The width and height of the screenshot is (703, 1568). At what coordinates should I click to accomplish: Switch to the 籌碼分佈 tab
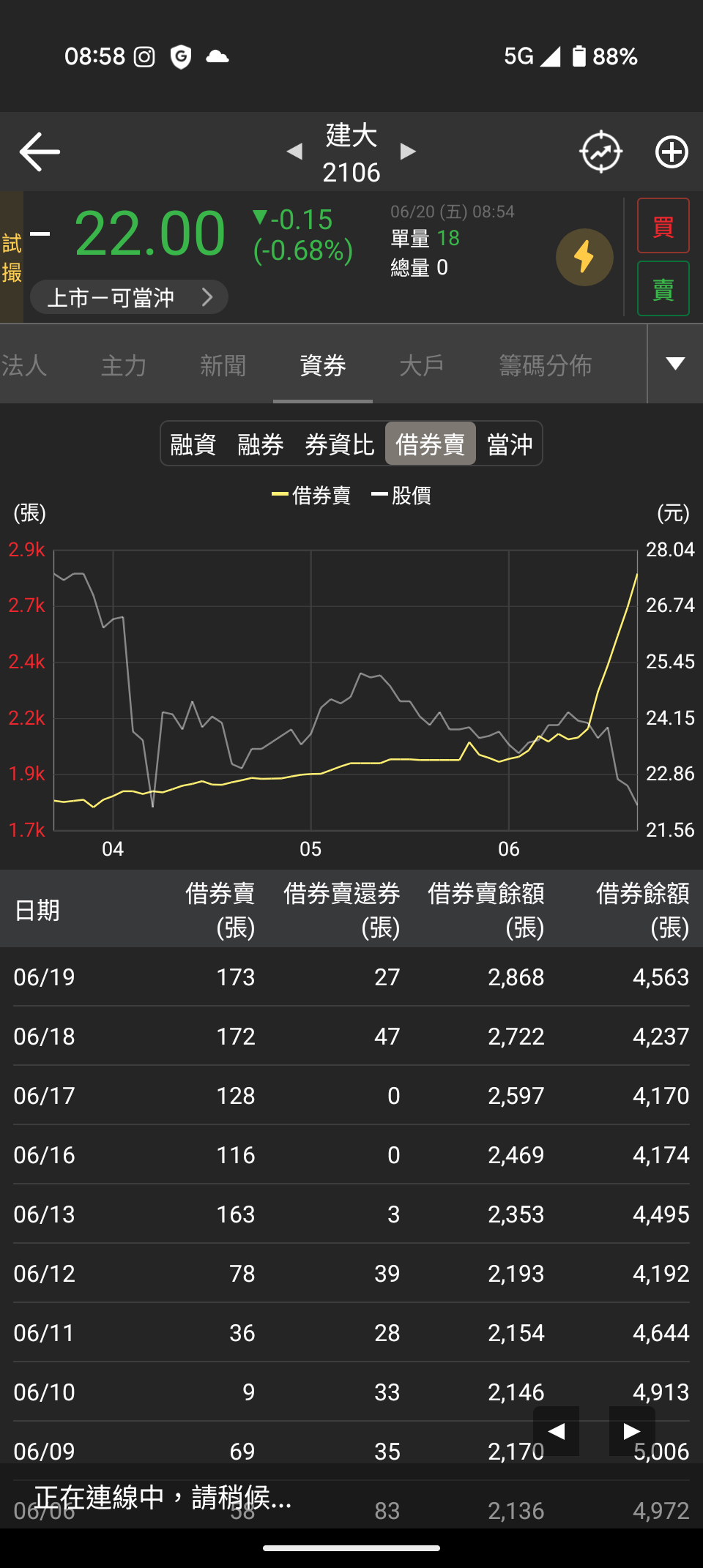pyautogui.click(x=545, y=365)
